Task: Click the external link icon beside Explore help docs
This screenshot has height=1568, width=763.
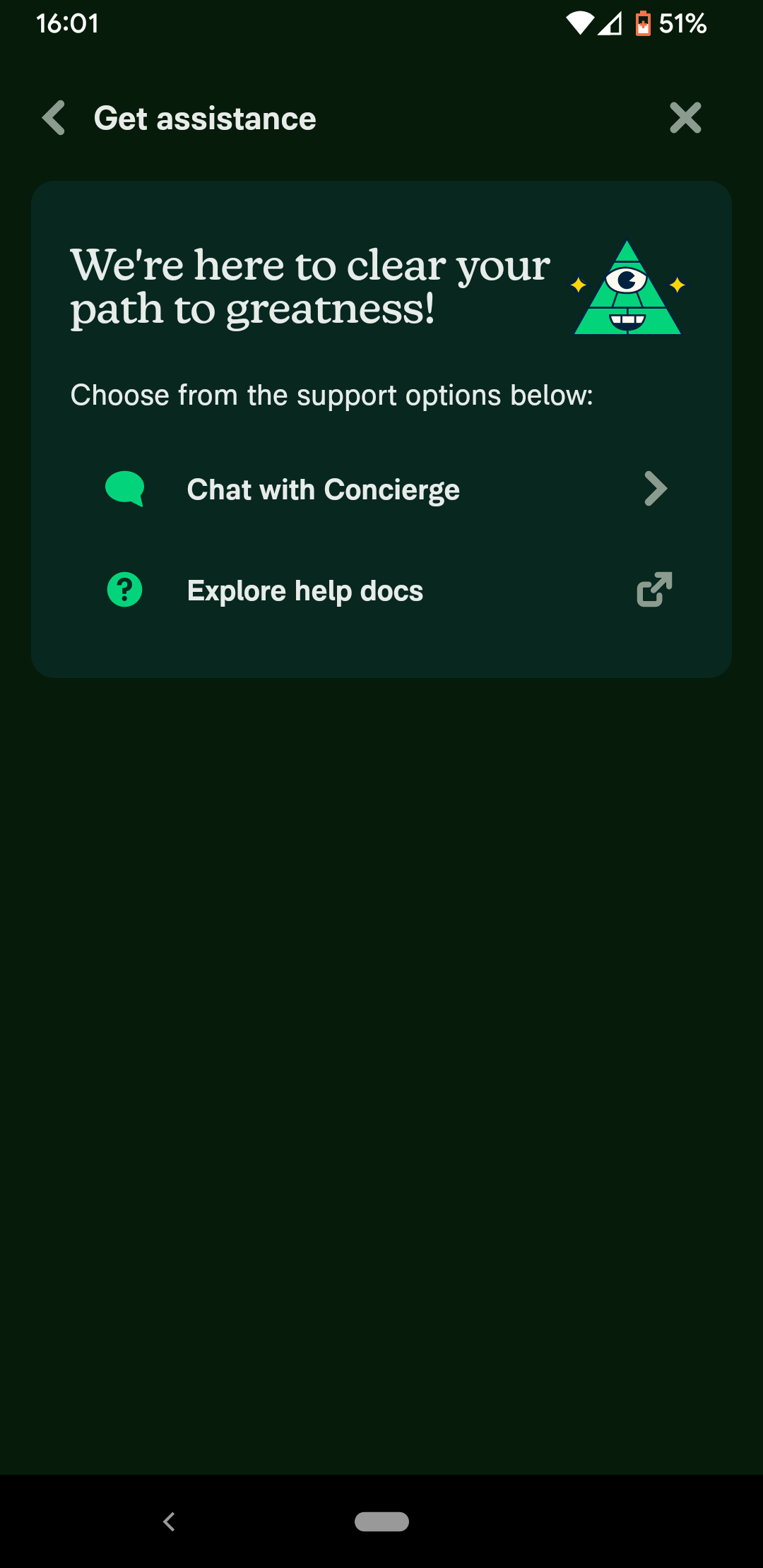Action: [654, 589]
